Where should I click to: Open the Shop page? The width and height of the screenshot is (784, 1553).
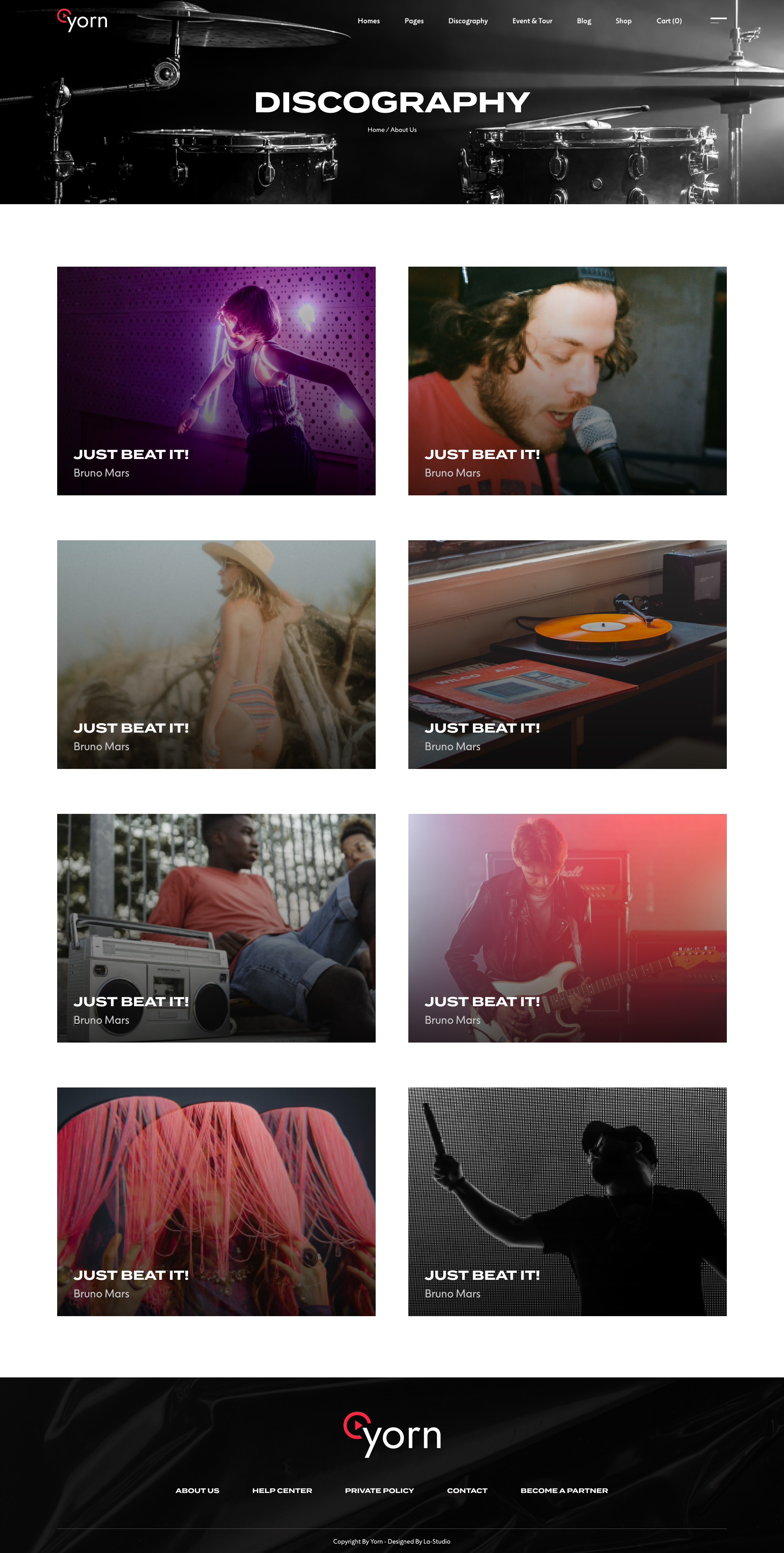click(x=623, y=21)
